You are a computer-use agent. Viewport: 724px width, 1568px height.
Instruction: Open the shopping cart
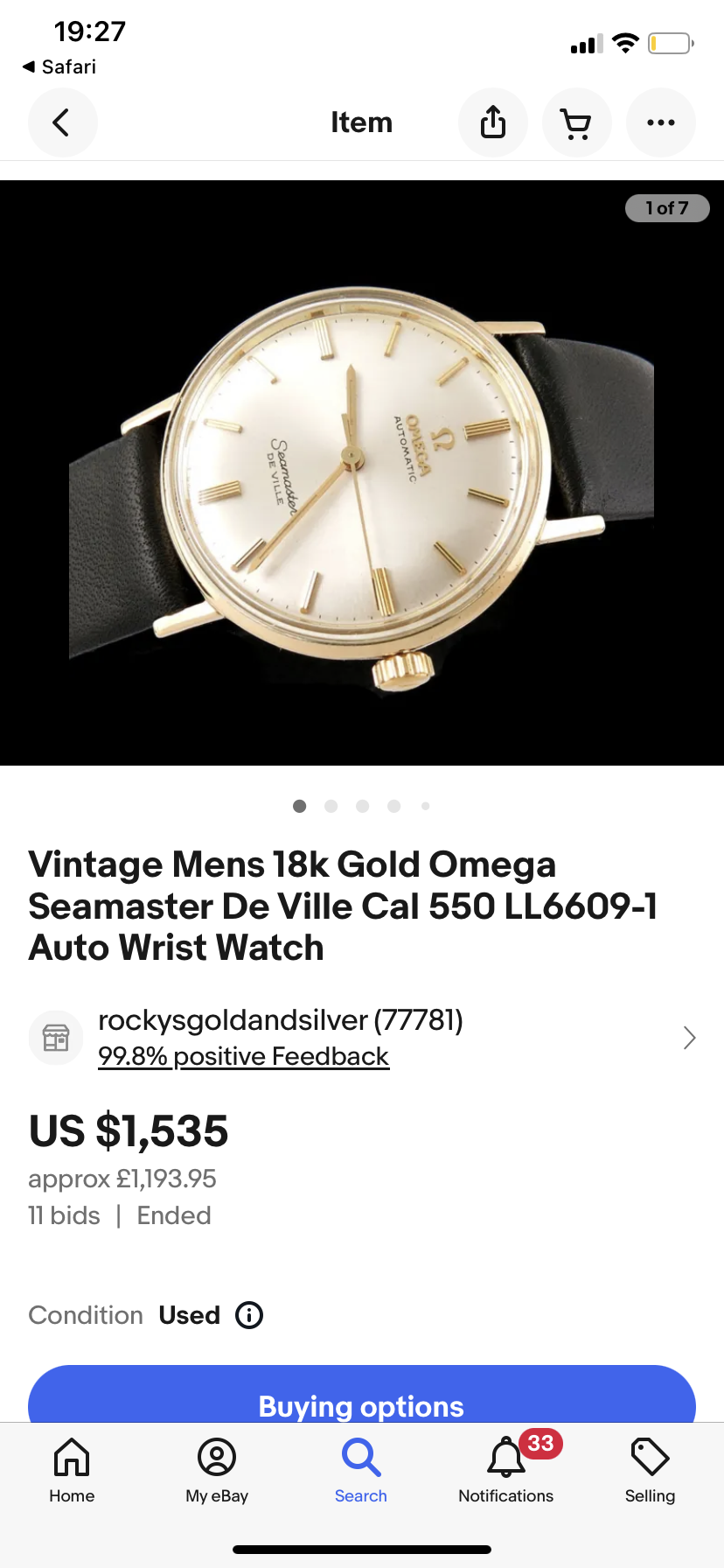click(576, 122)
